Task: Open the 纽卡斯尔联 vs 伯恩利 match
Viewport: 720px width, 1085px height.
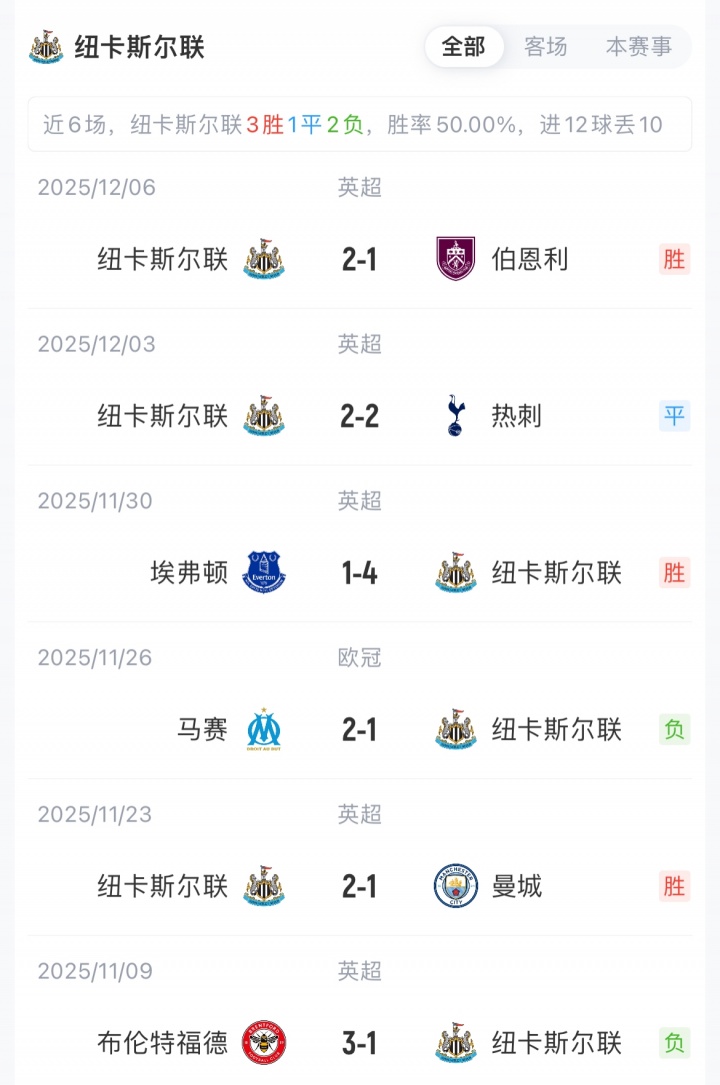Action: [x=359, y=260]
